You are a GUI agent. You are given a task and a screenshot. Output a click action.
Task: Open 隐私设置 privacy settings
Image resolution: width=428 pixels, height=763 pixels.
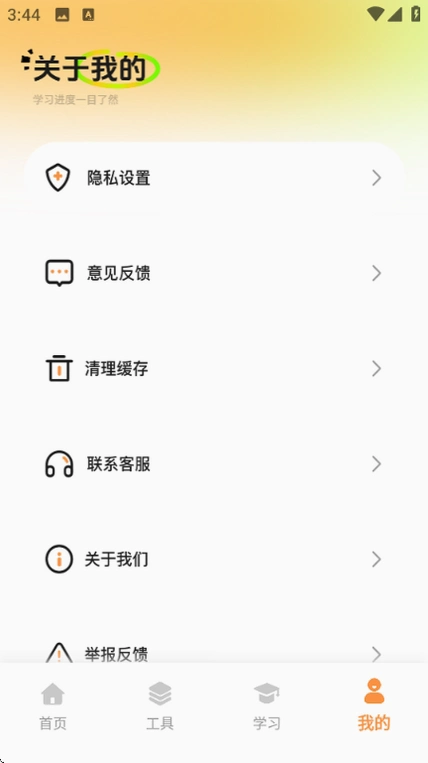tap(214, 178)
